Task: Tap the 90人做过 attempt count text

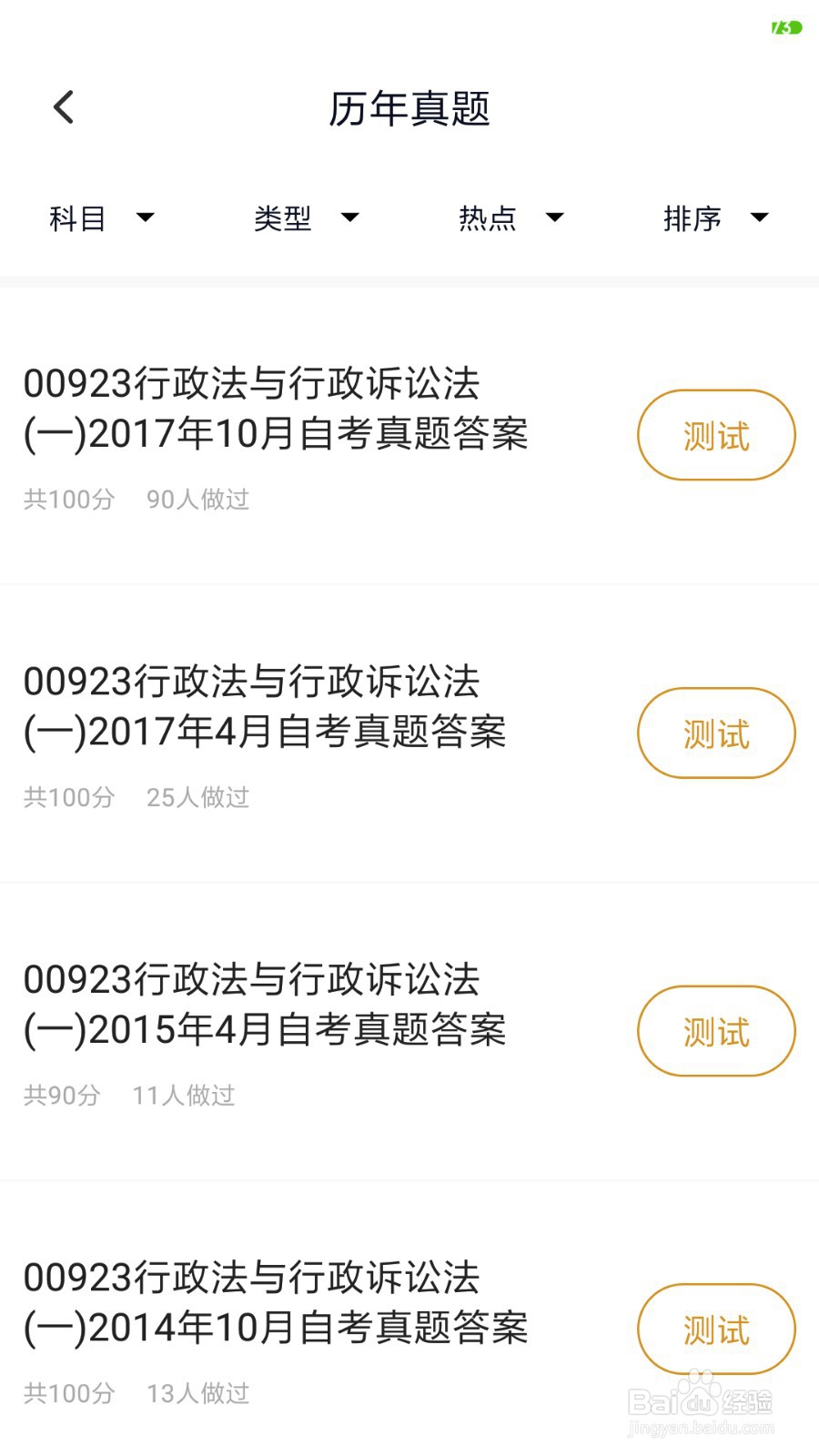Action: pyautogui.click(x=198, y=500)
